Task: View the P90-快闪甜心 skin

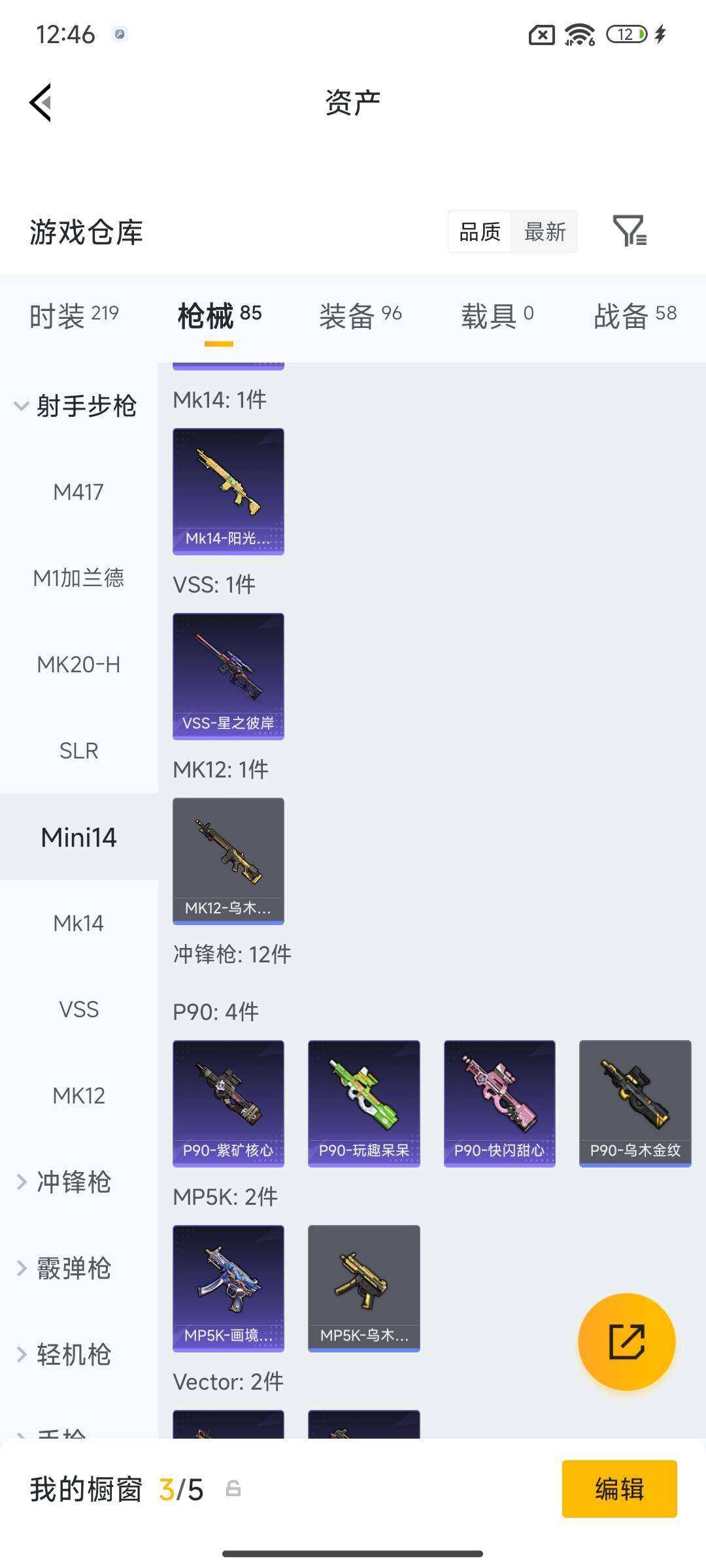Action: 499,1103
